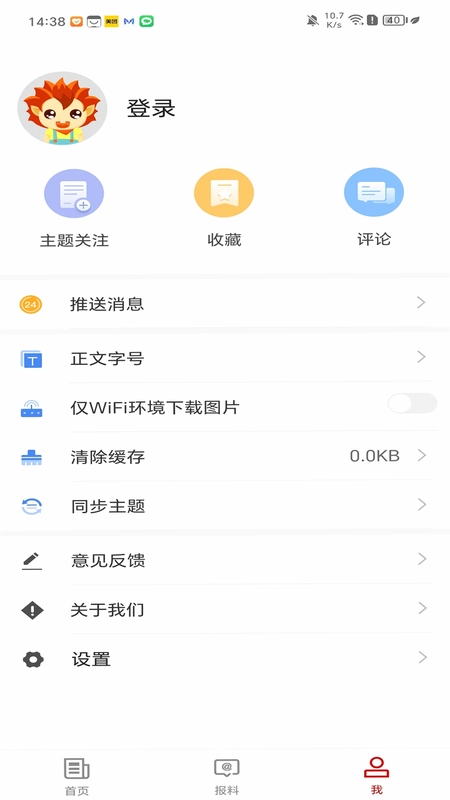Go to 设置 settings
450x800 pixels.
click(225, 659)
